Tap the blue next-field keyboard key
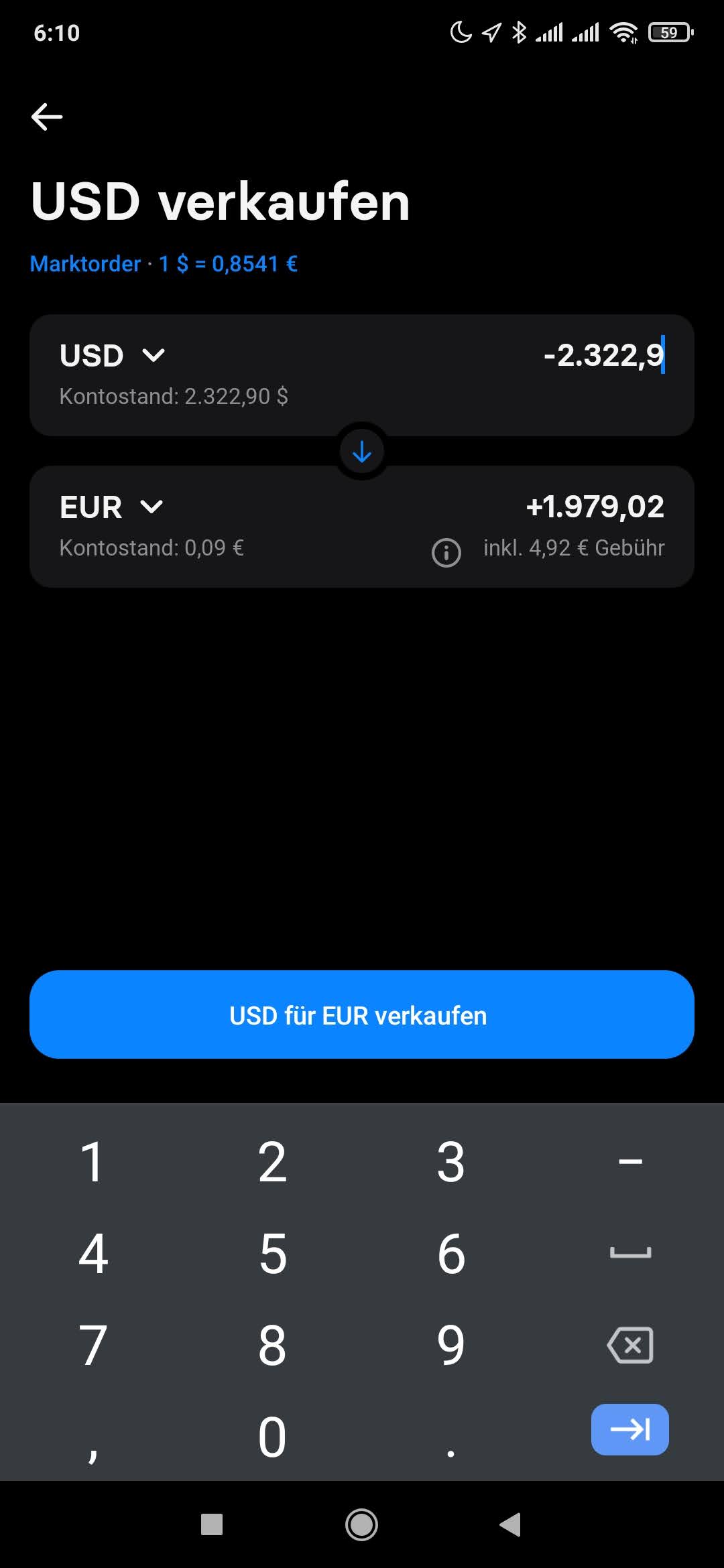Image resolution: width=724 pixels, height=1568 pixels. point(630,1429)
